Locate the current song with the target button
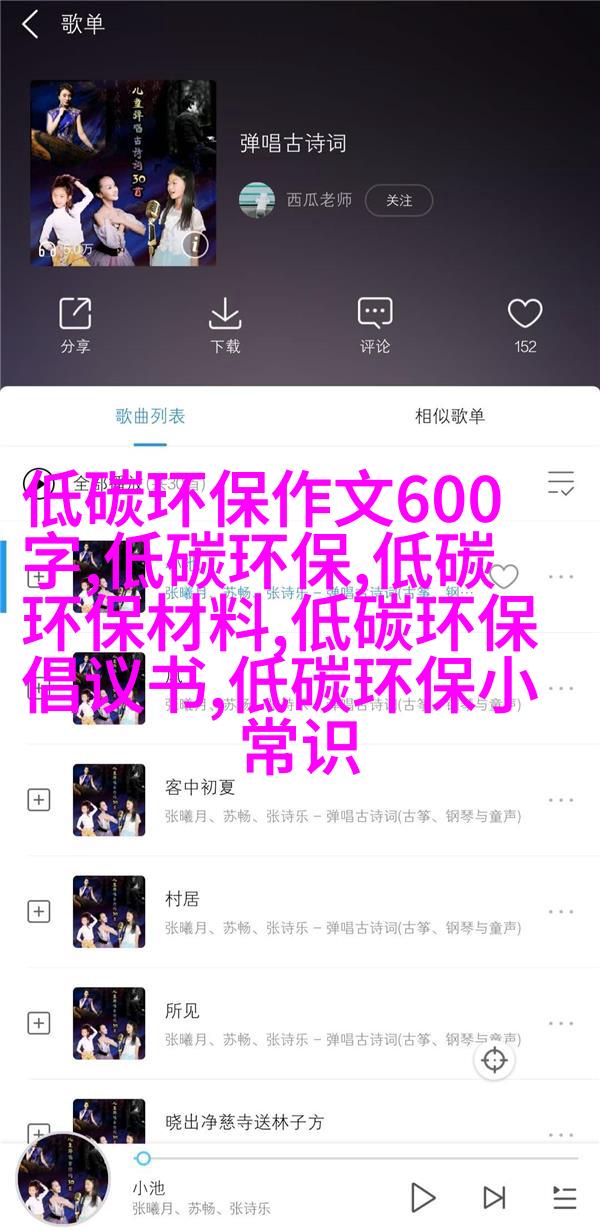Viewport: 600px width, 1230px height. pyautogui.click(x=495, y=1061)
